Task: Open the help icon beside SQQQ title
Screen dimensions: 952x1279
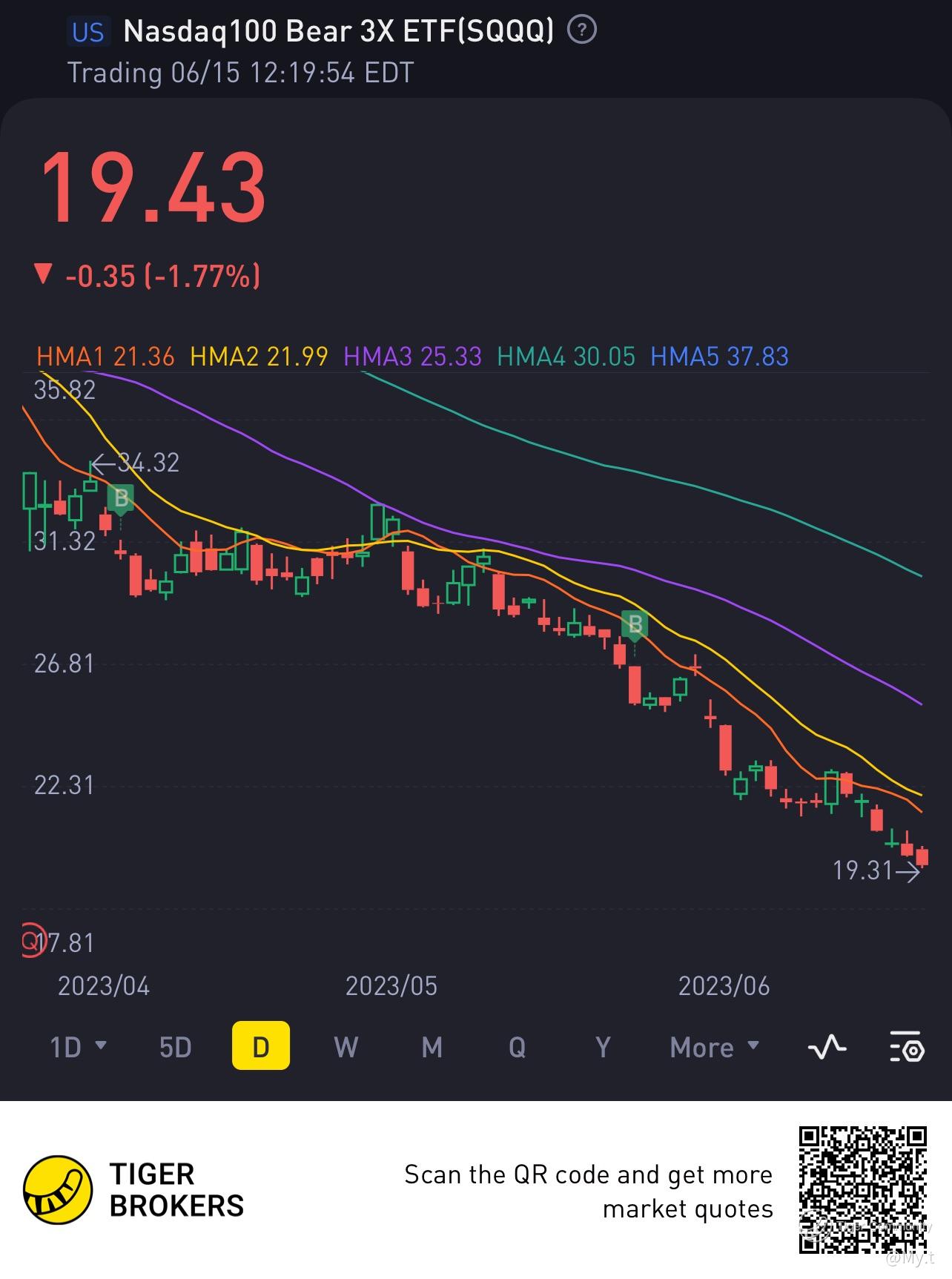Action: point(581,30)
